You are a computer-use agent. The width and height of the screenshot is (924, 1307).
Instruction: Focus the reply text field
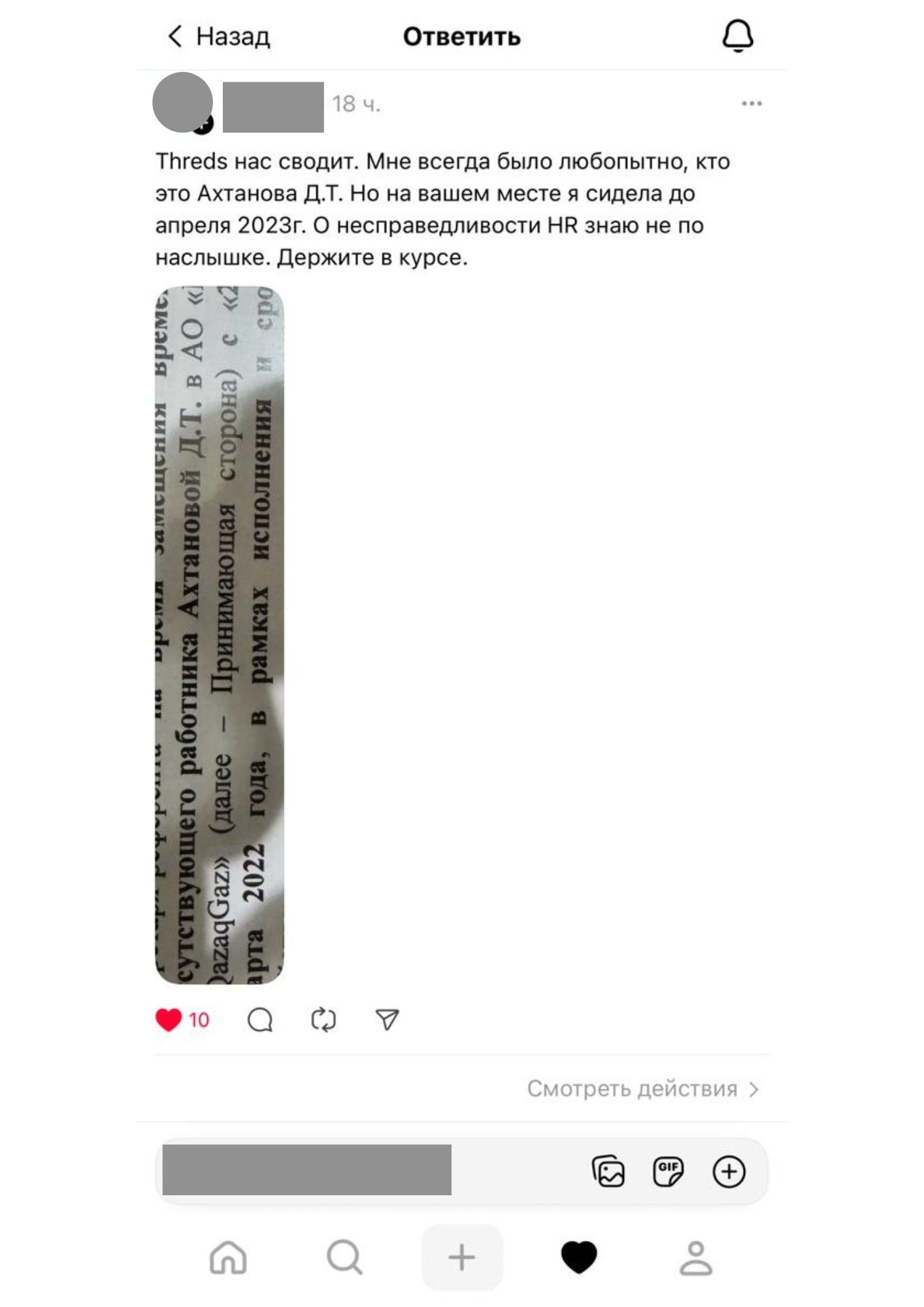click(307, 1170)
